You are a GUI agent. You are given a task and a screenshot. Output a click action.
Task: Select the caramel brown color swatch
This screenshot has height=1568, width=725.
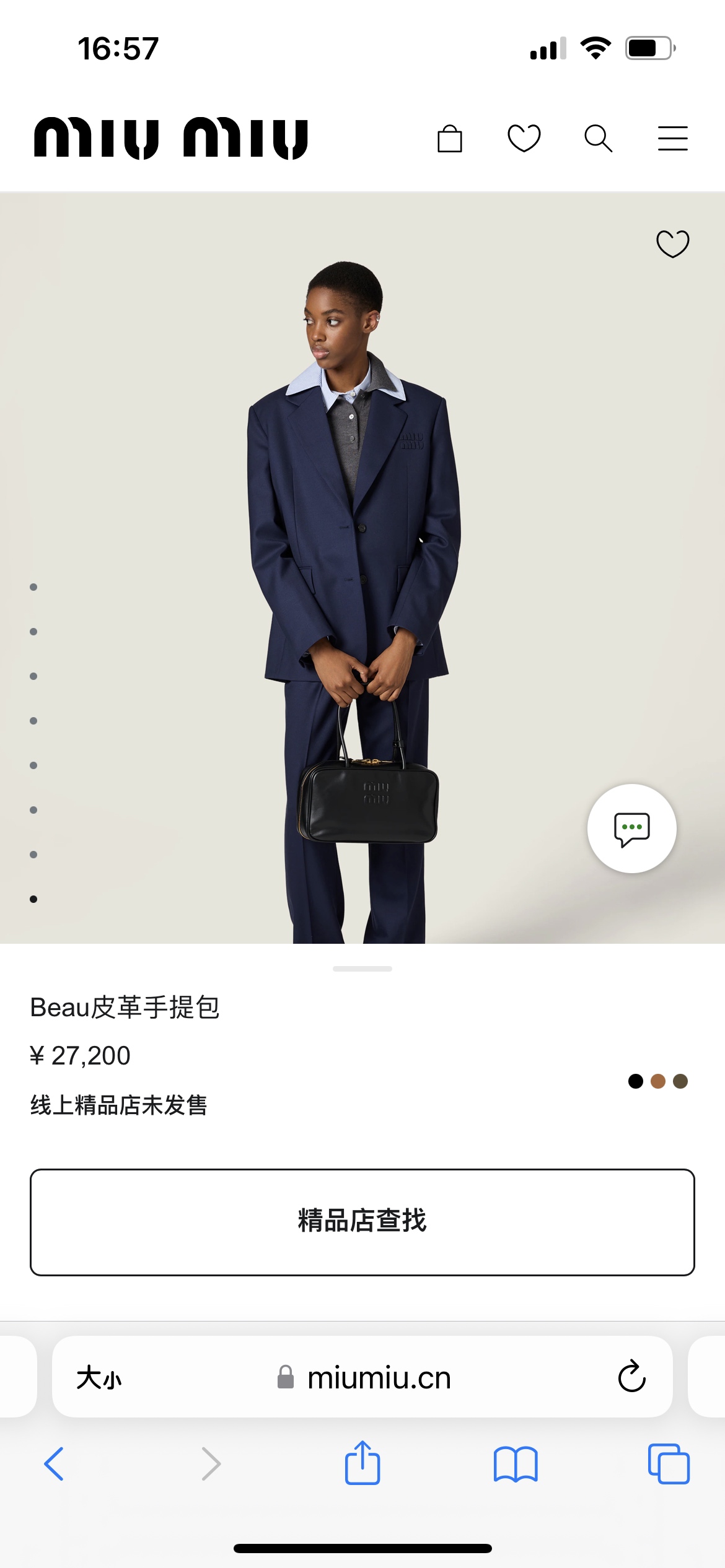coord(658,1081)
